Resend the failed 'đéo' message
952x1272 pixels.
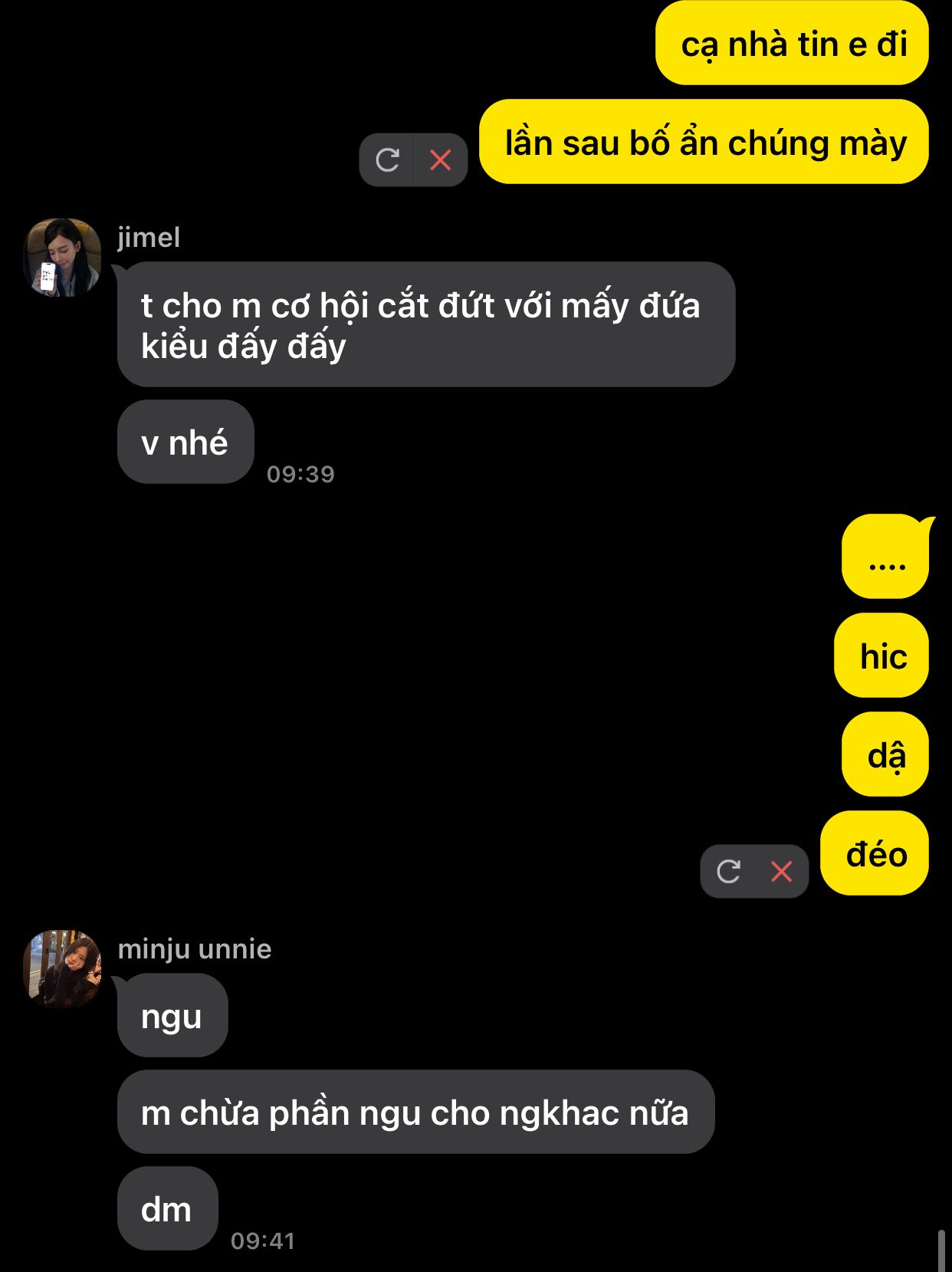click(728, 872)
